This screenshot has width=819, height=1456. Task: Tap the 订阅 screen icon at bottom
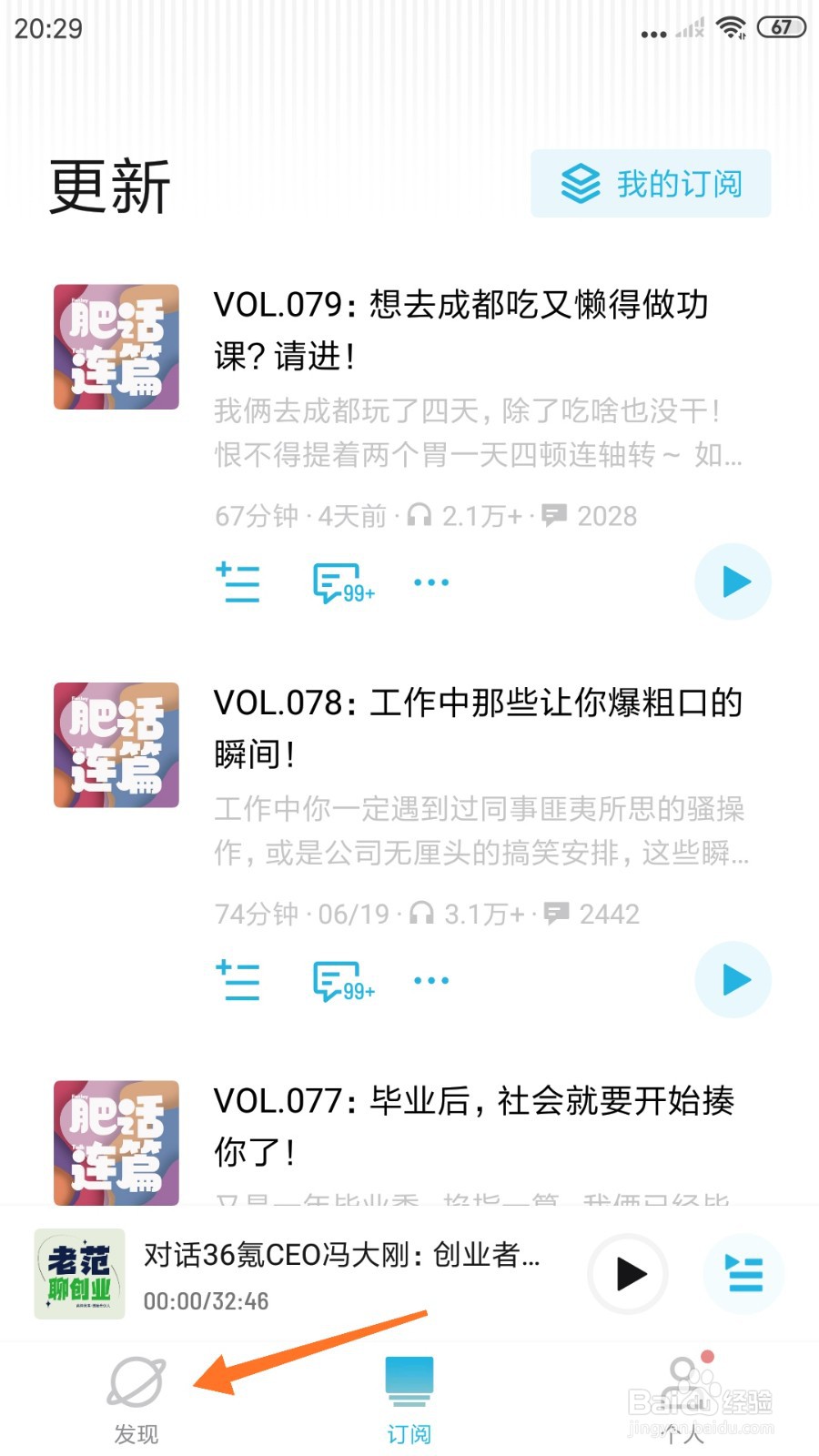410,1383
